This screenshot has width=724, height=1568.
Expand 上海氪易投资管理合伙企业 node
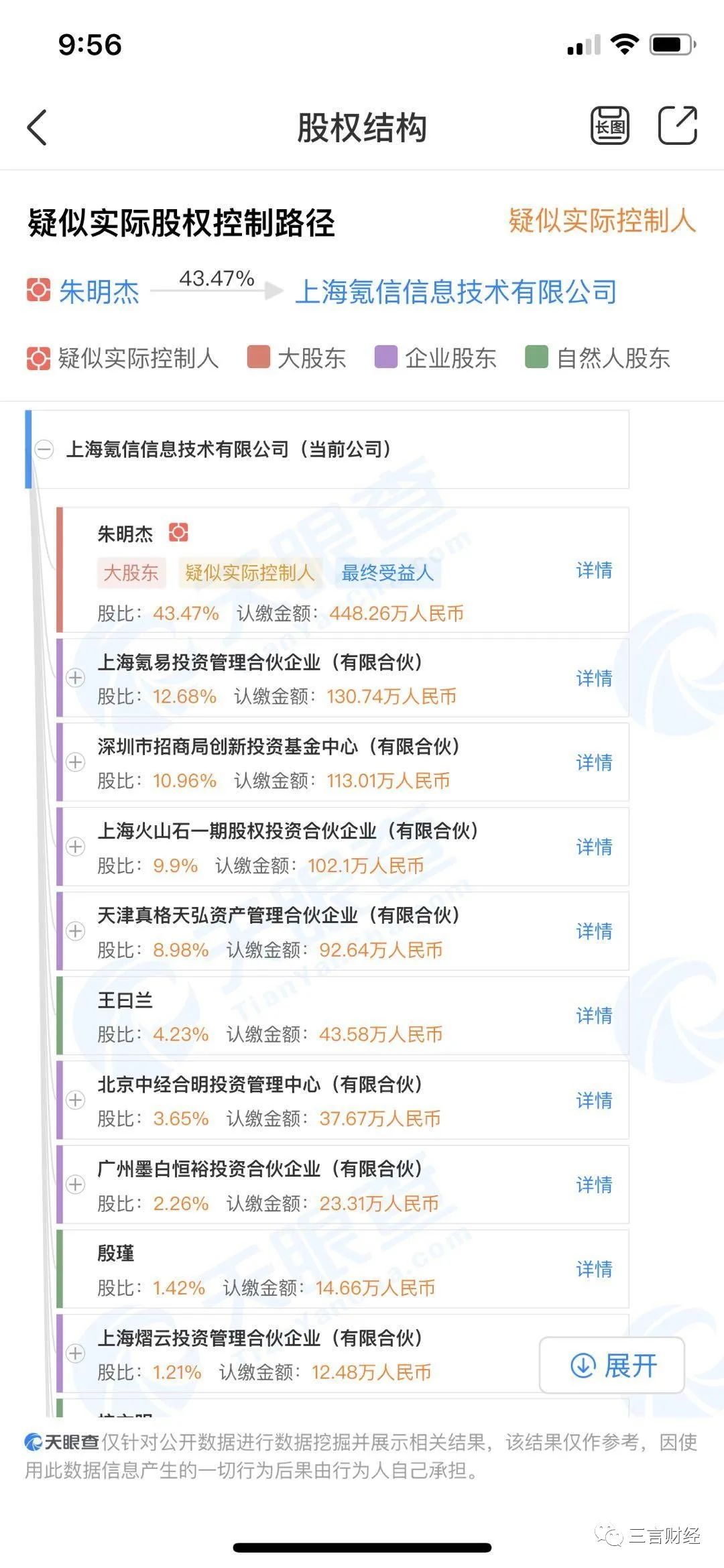click(76, 678)
